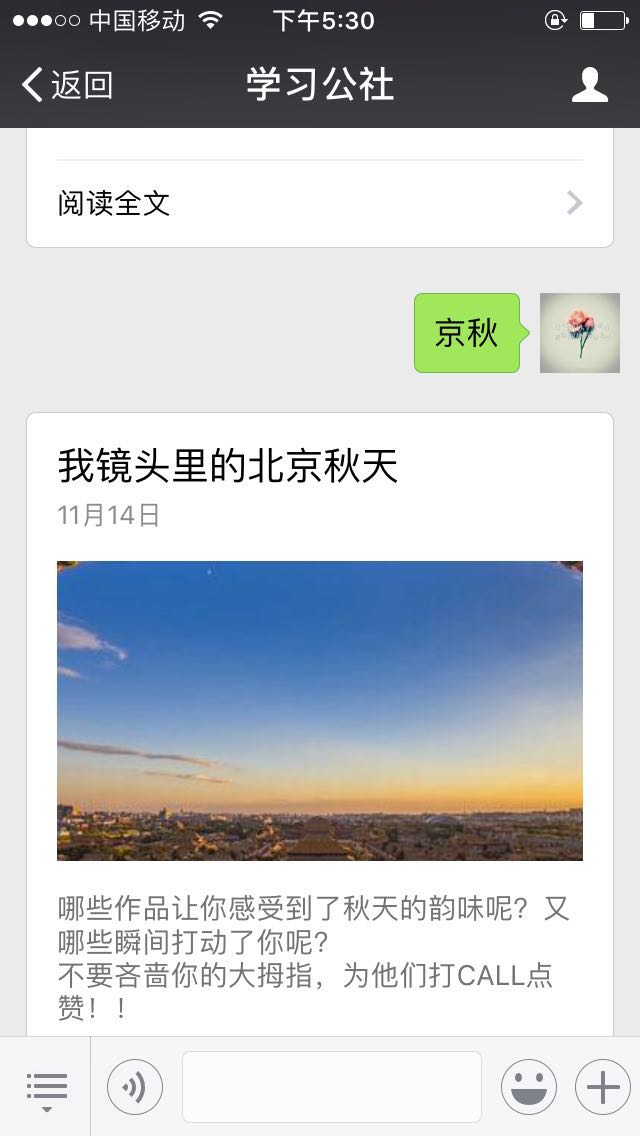Tap the flower avatar next to 京秋
Screen dimensions: 640x1136
[579, 333]
